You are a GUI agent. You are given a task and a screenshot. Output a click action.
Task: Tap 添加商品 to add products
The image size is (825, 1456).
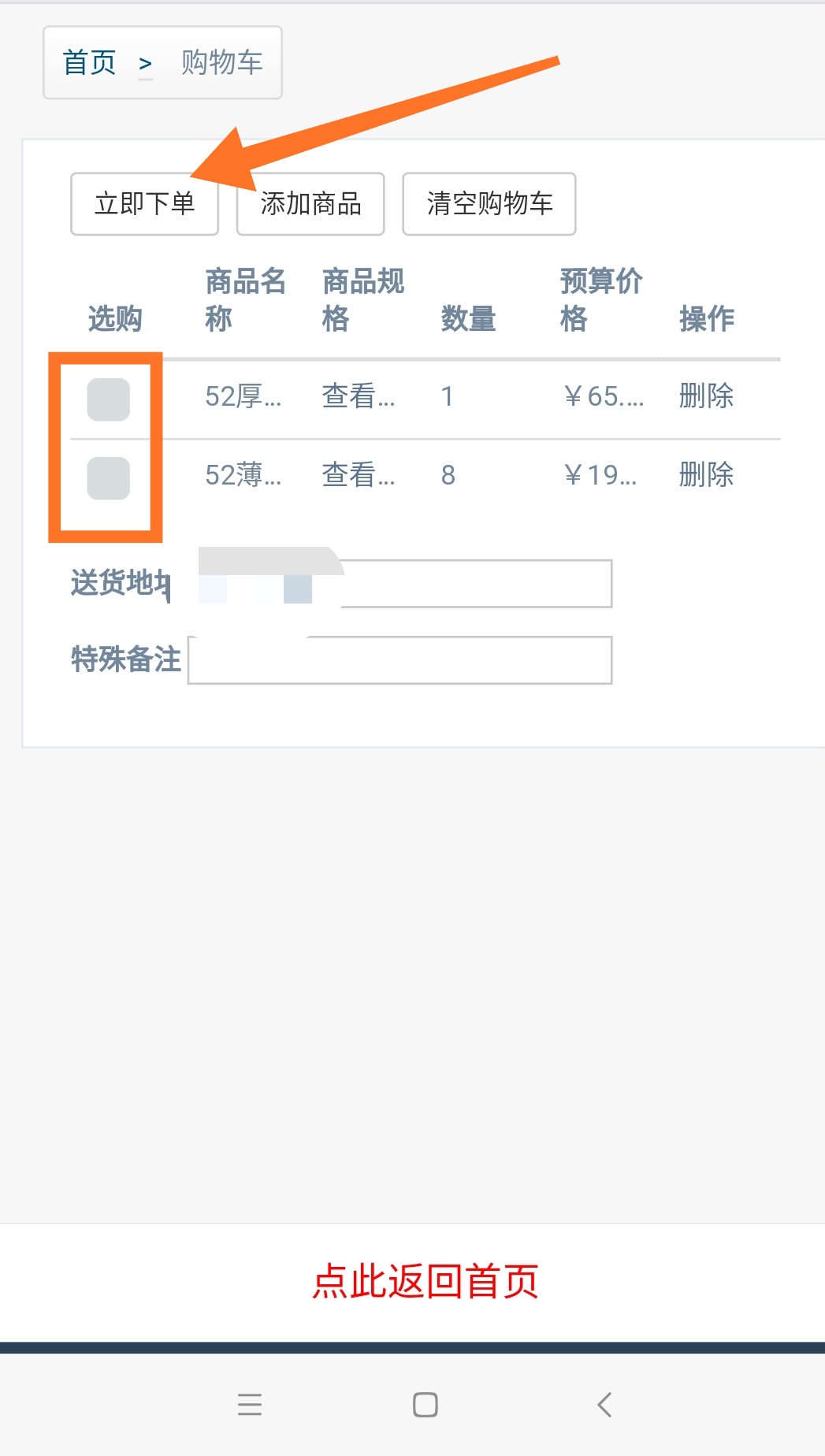[x=310, y=204]
